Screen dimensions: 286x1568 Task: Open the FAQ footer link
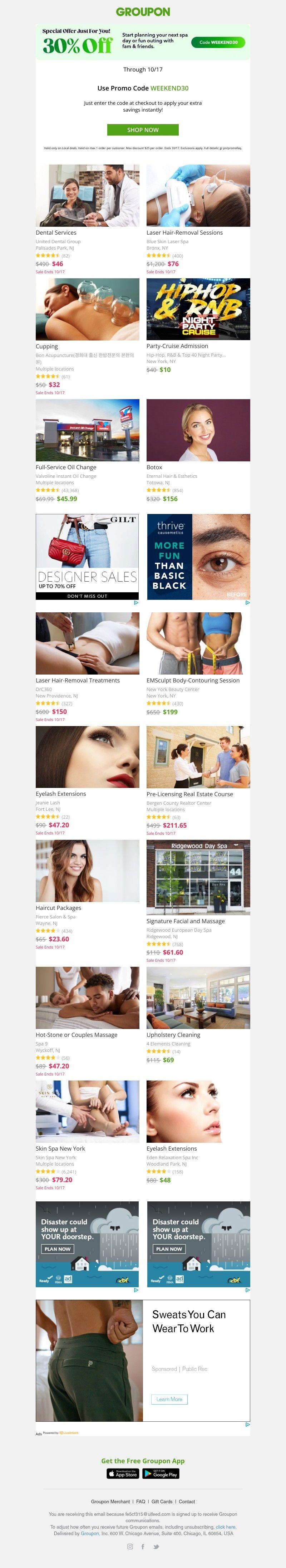point(140,1501)
